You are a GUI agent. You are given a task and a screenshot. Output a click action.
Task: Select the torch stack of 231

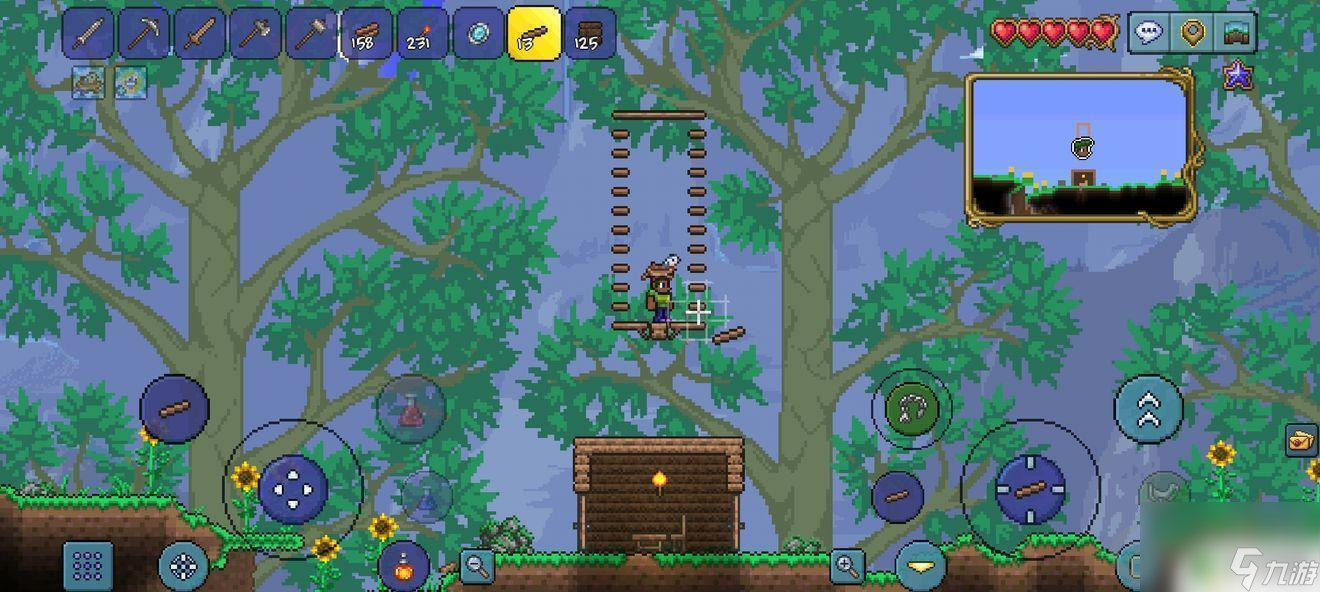click(x=422, y=34)
